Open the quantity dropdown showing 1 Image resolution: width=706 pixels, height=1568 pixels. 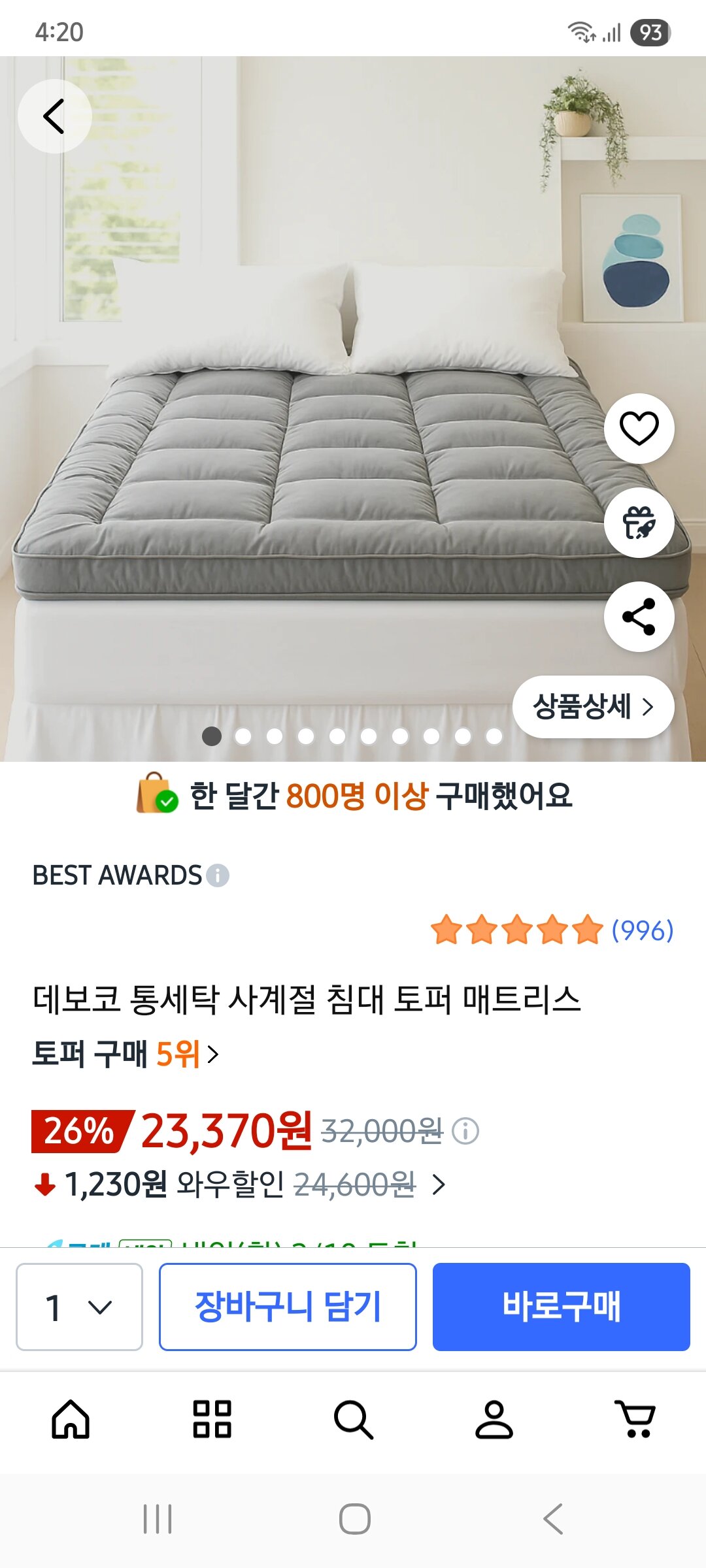pos(79,1307)
